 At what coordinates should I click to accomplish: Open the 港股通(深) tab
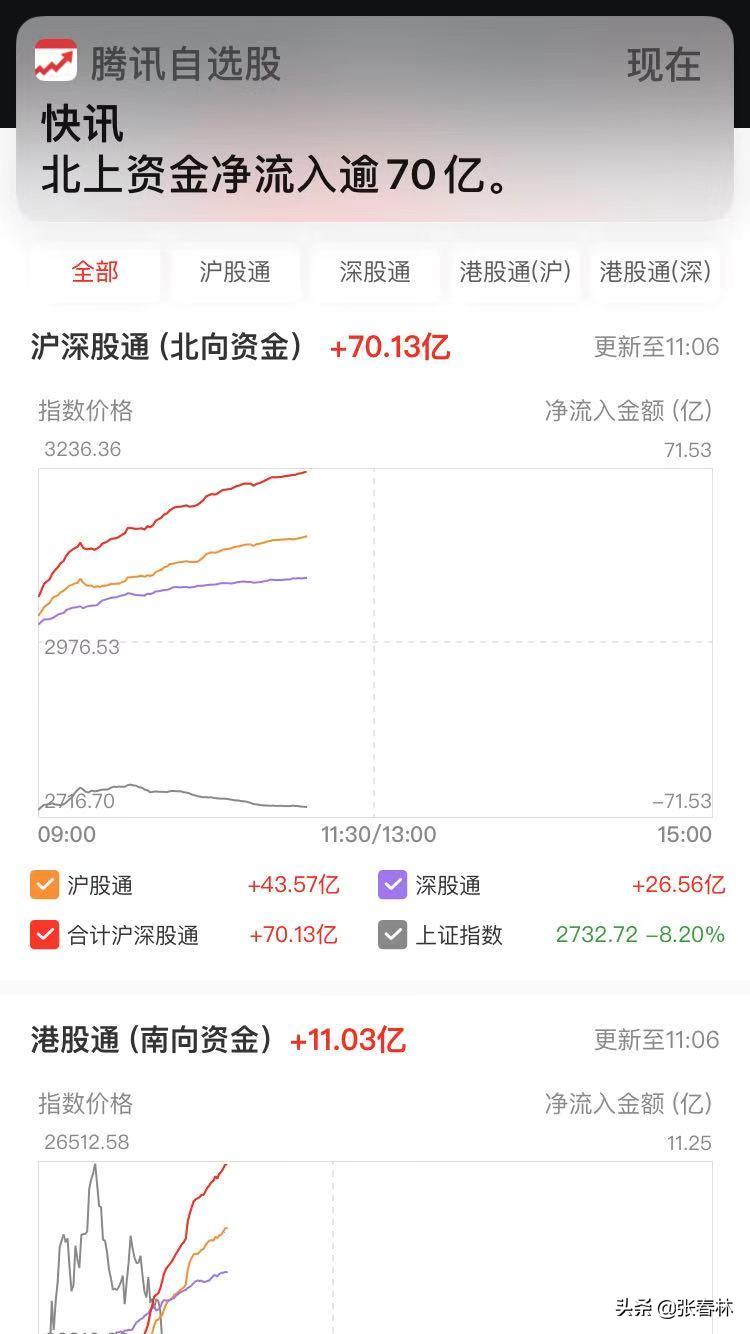click(654, 272)
